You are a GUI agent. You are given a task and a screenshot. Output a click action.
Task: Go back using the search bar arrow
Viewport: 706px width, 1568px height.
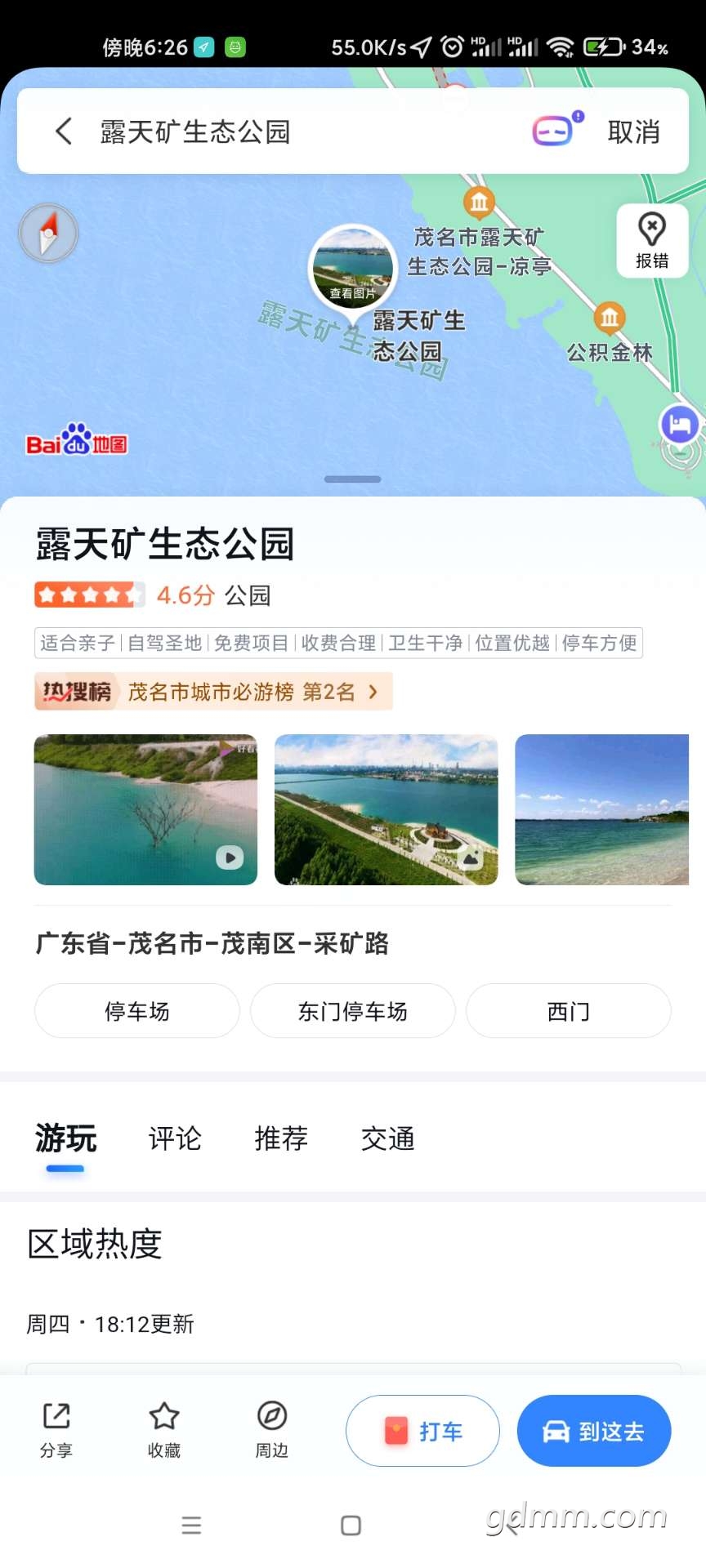(x=64, y=131)
